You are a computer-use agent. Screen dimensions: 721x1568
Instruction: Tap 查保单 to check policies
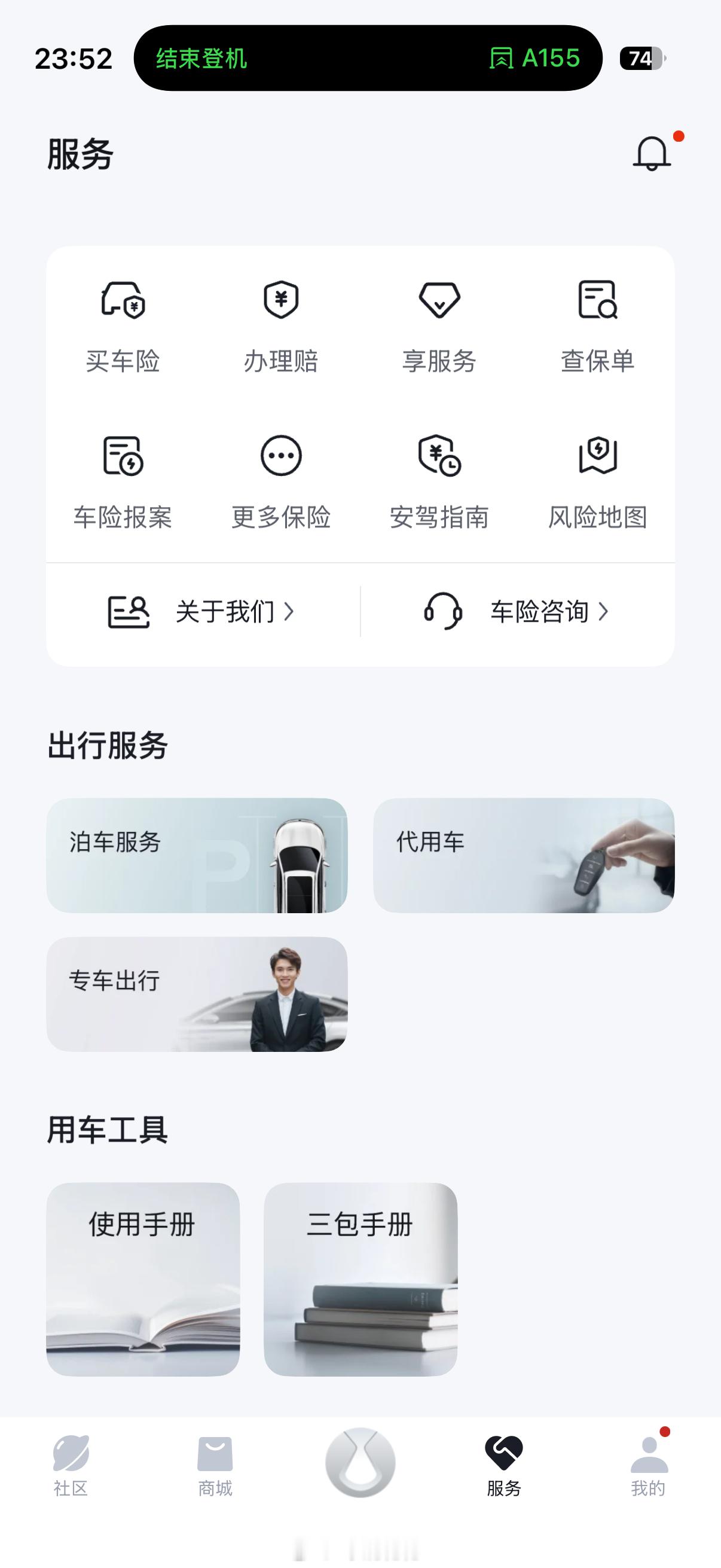597,327
